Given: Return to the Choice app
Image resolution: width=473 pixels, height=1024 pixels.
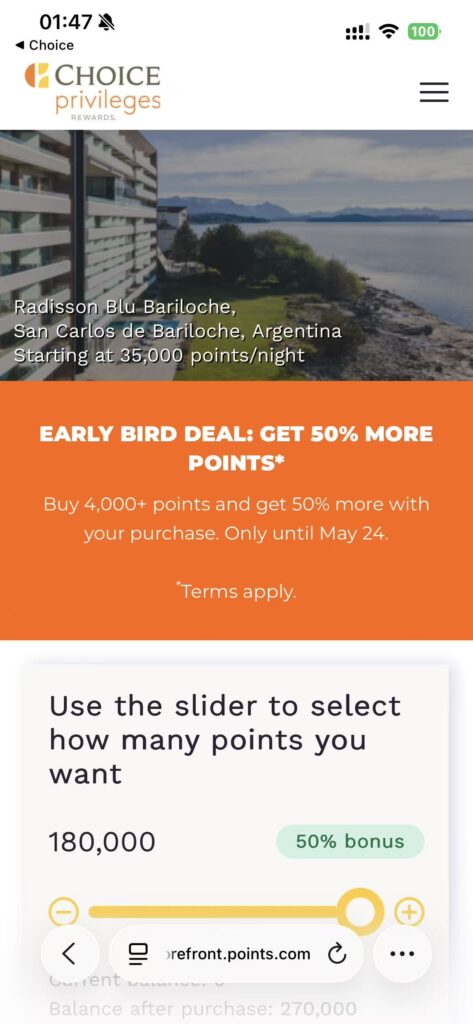Looking at the screenshot, I should click(44, 45).
